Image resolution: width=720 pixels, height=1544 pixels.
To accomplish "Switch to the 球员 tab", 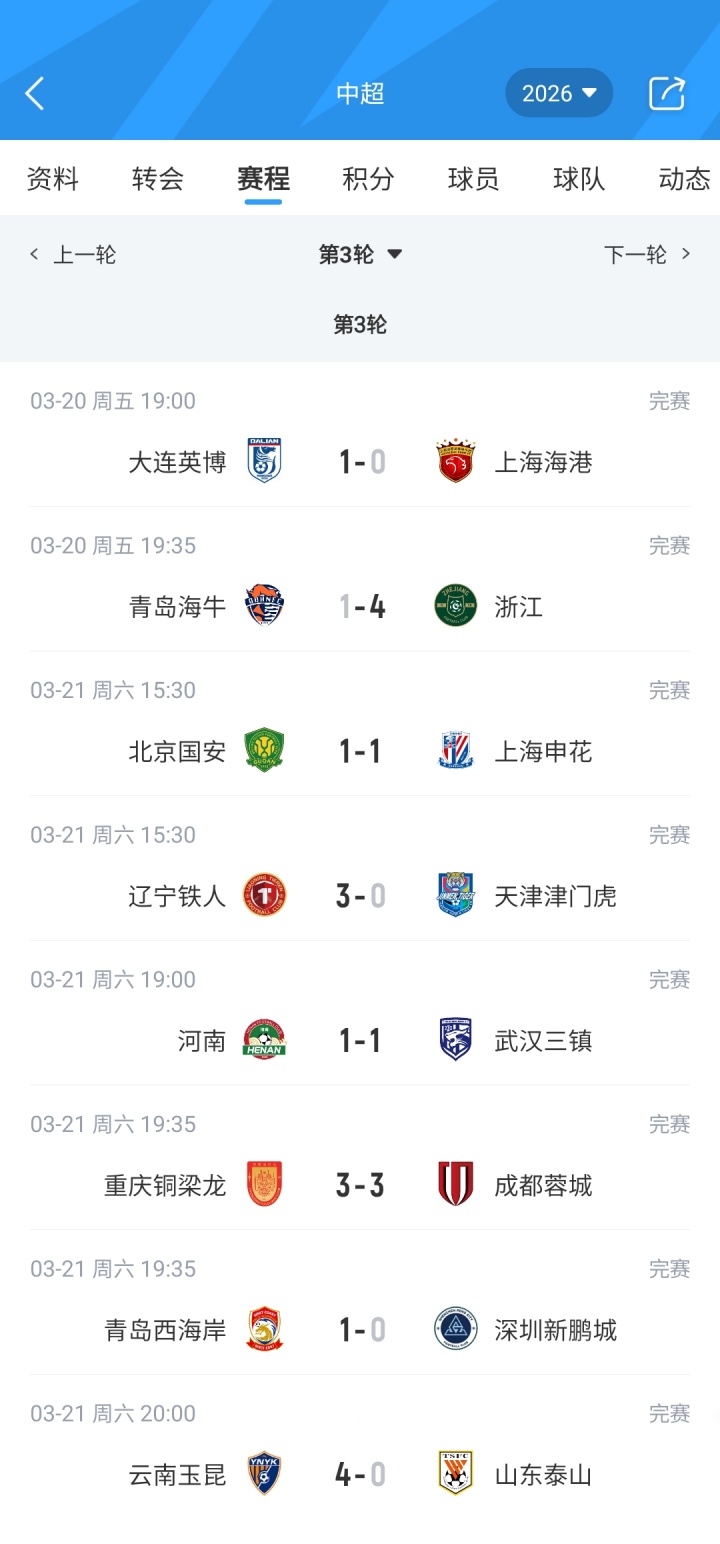I will (x=472, y=180).
